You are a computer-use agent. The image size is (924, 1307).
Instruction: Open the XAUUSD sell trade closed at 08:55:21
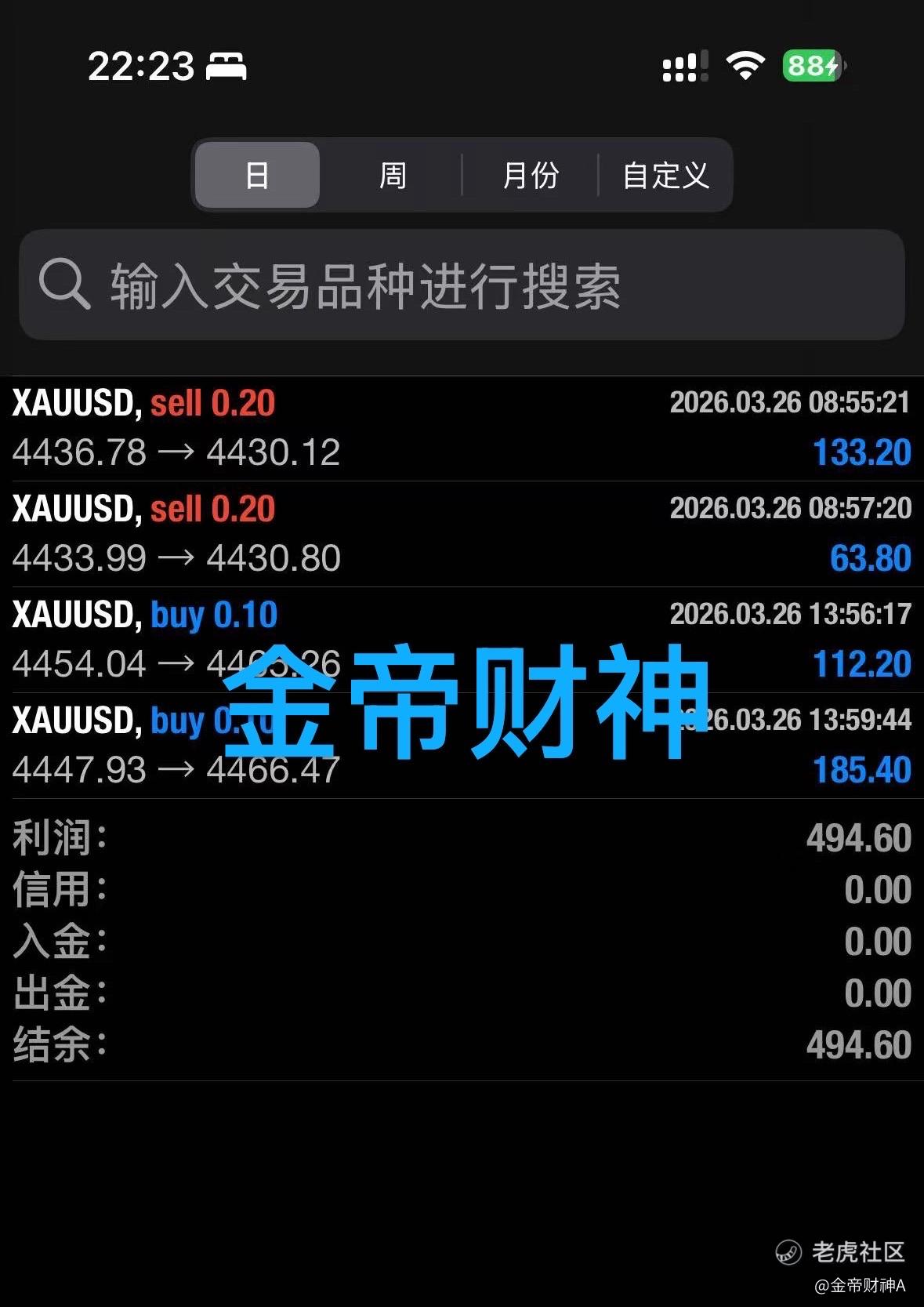click(x=462, y=429)
